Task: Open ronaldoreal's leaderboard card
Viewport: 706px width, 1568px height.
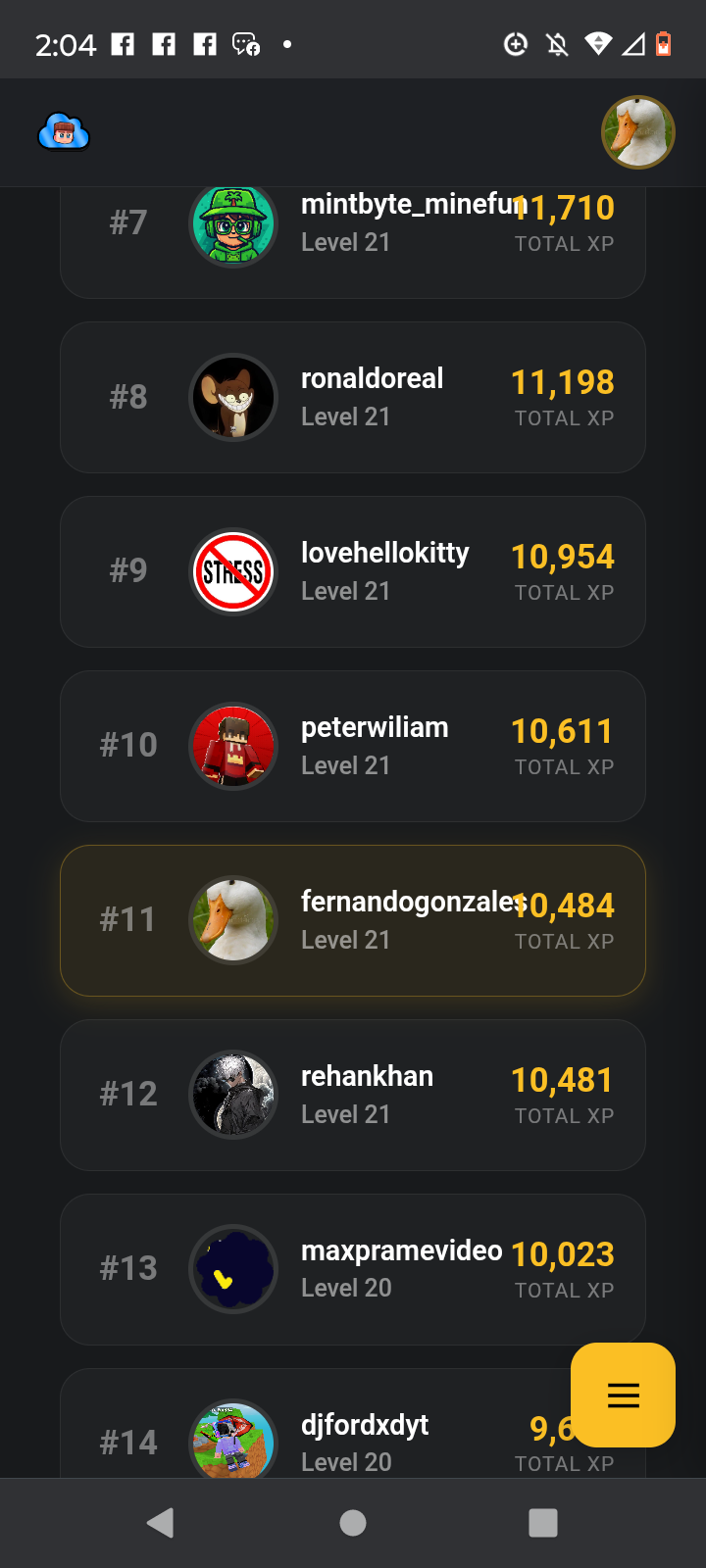Action: [353, 397]
